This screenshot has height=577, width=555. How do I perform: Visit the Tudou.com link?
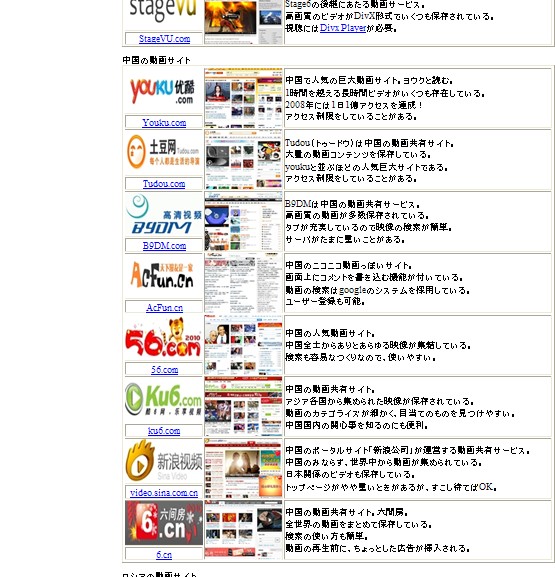[164, 184]
